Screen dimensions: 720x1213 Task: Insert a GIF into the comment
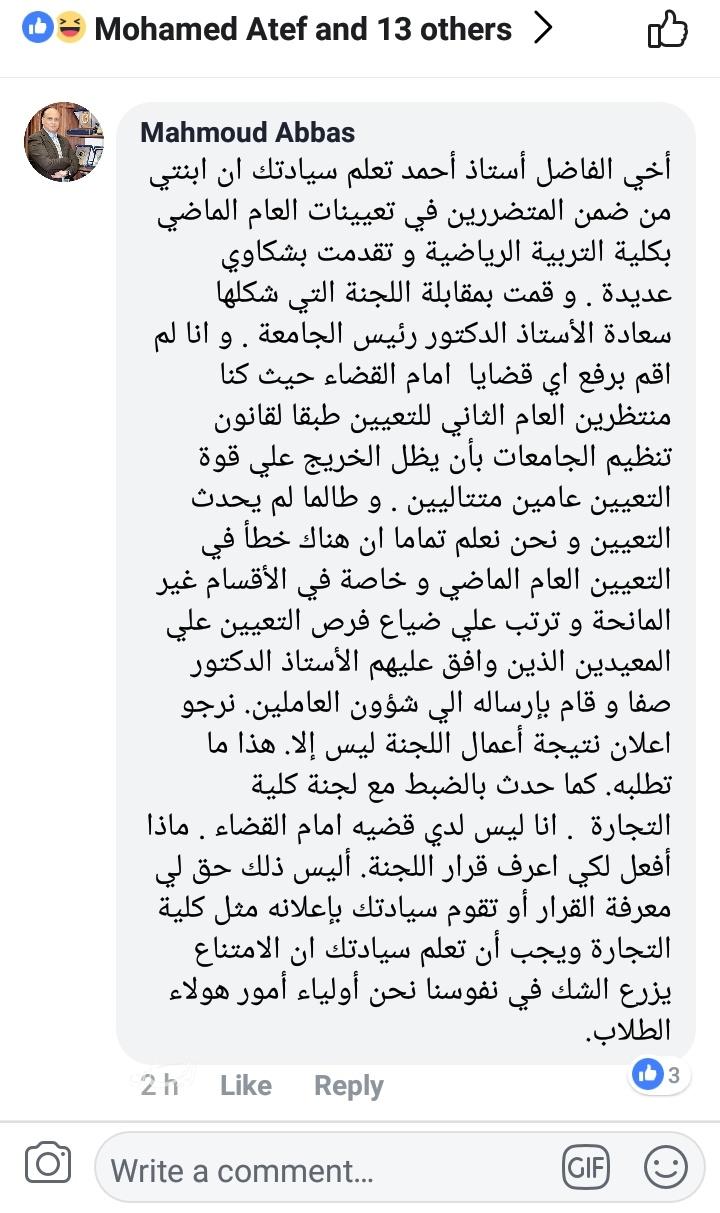[587, 1168]
